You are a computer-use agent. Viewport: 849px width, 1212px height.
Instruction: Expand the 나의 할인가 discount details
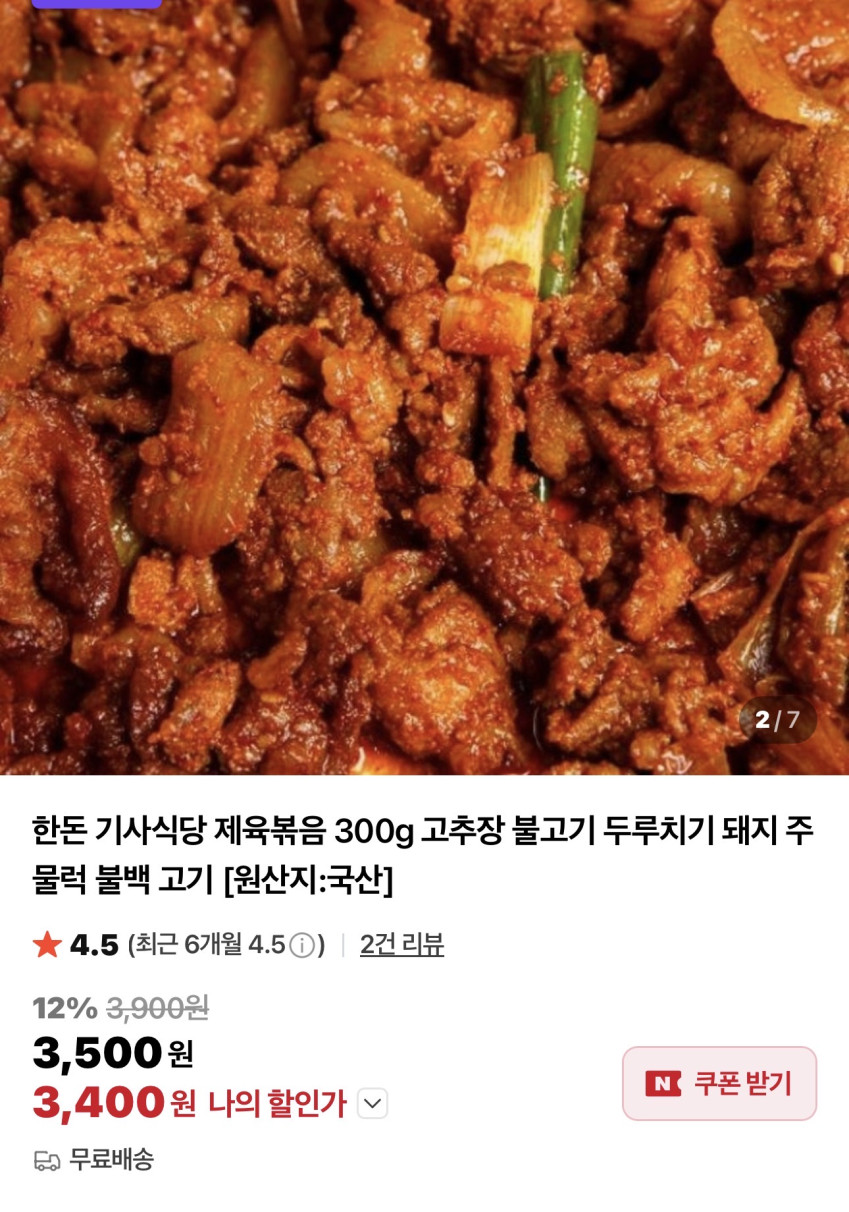(x=372, y=1104)
